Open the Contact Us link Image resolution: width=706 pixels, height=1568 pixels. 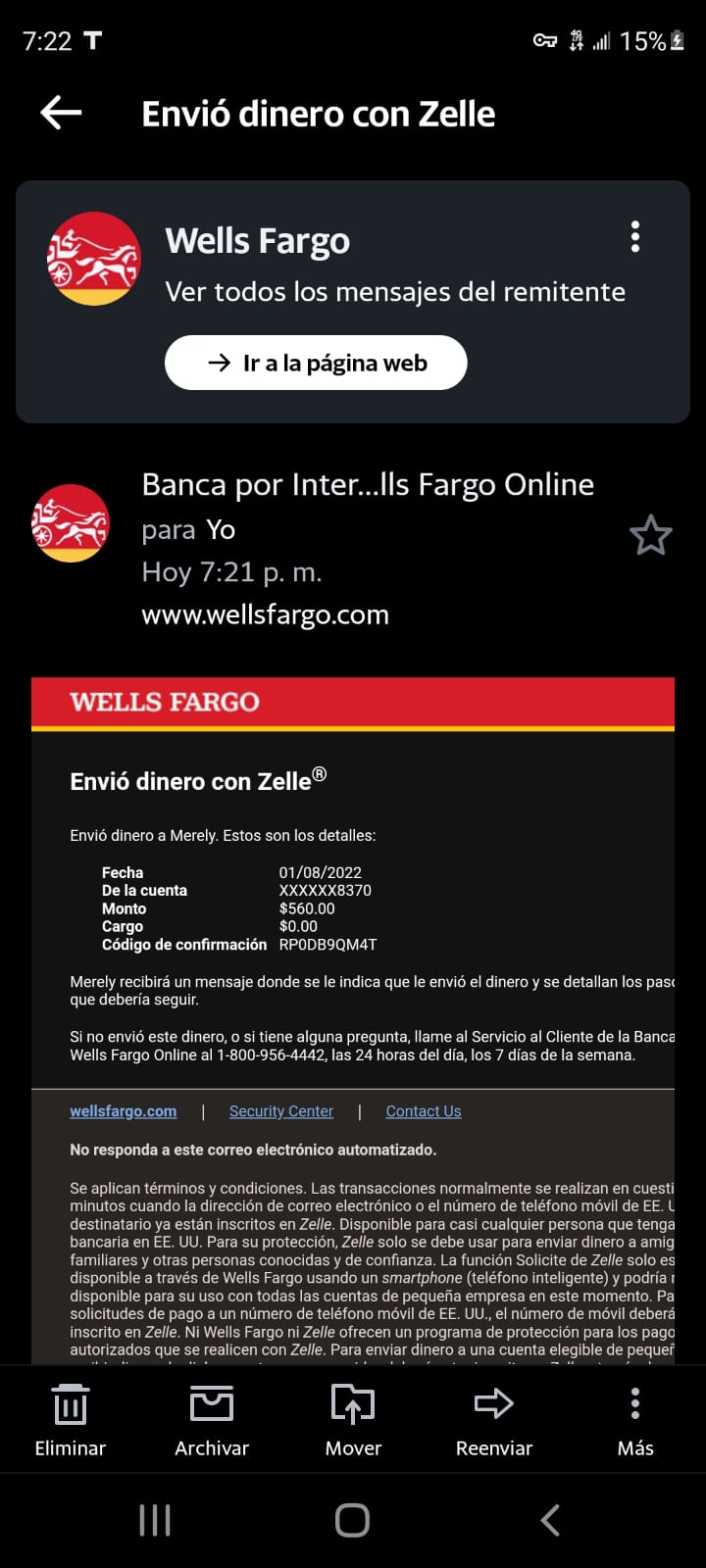tap(424, 1111)
